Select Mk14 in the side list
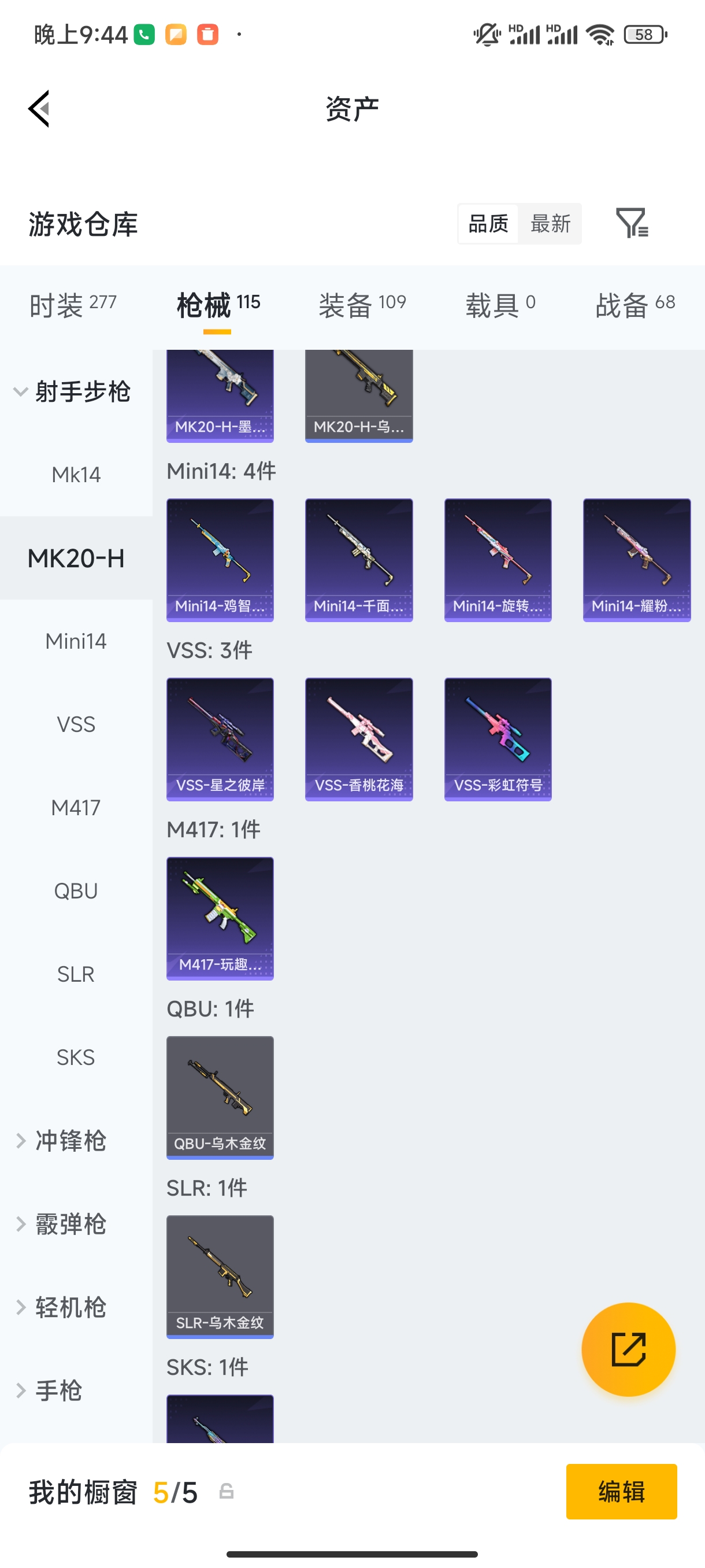The width and height of the screenshot is (705, 1568). (x=76, y=475)
